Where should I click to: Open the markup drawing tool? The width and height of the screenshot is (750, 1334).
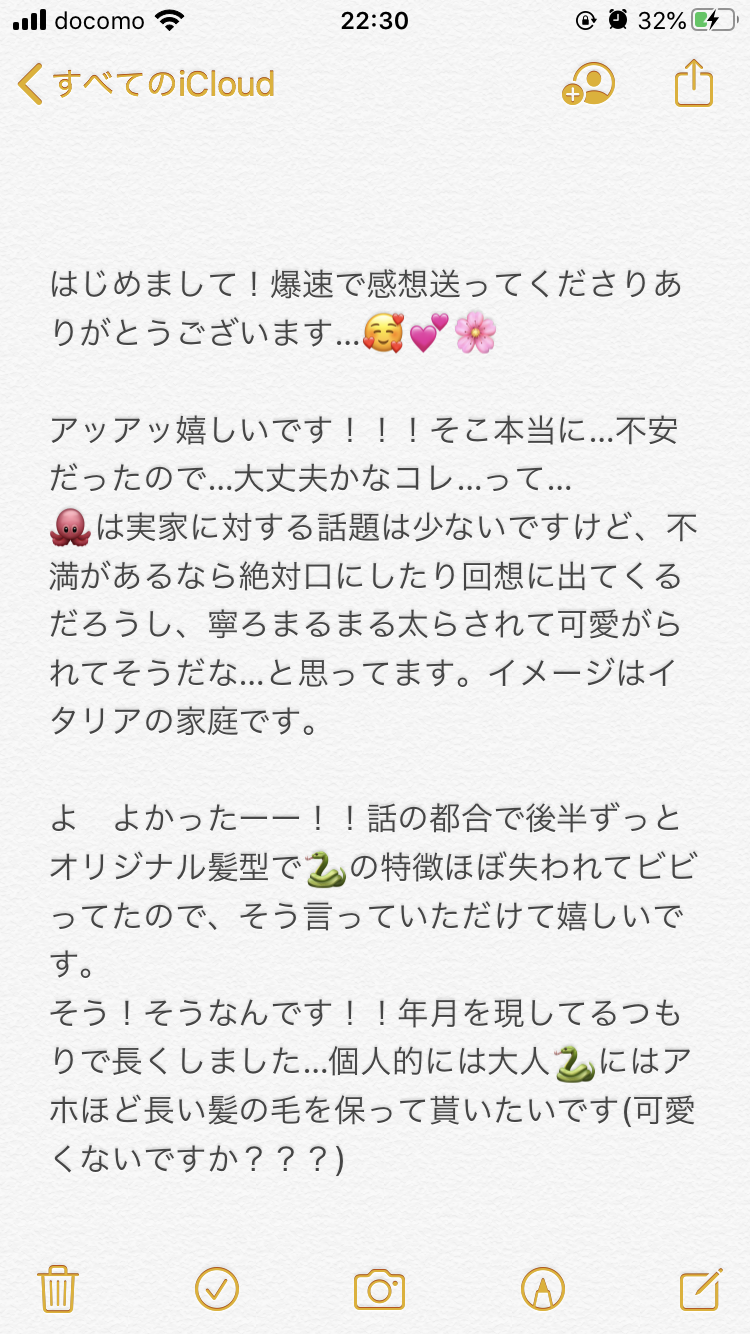point(542,1288)
